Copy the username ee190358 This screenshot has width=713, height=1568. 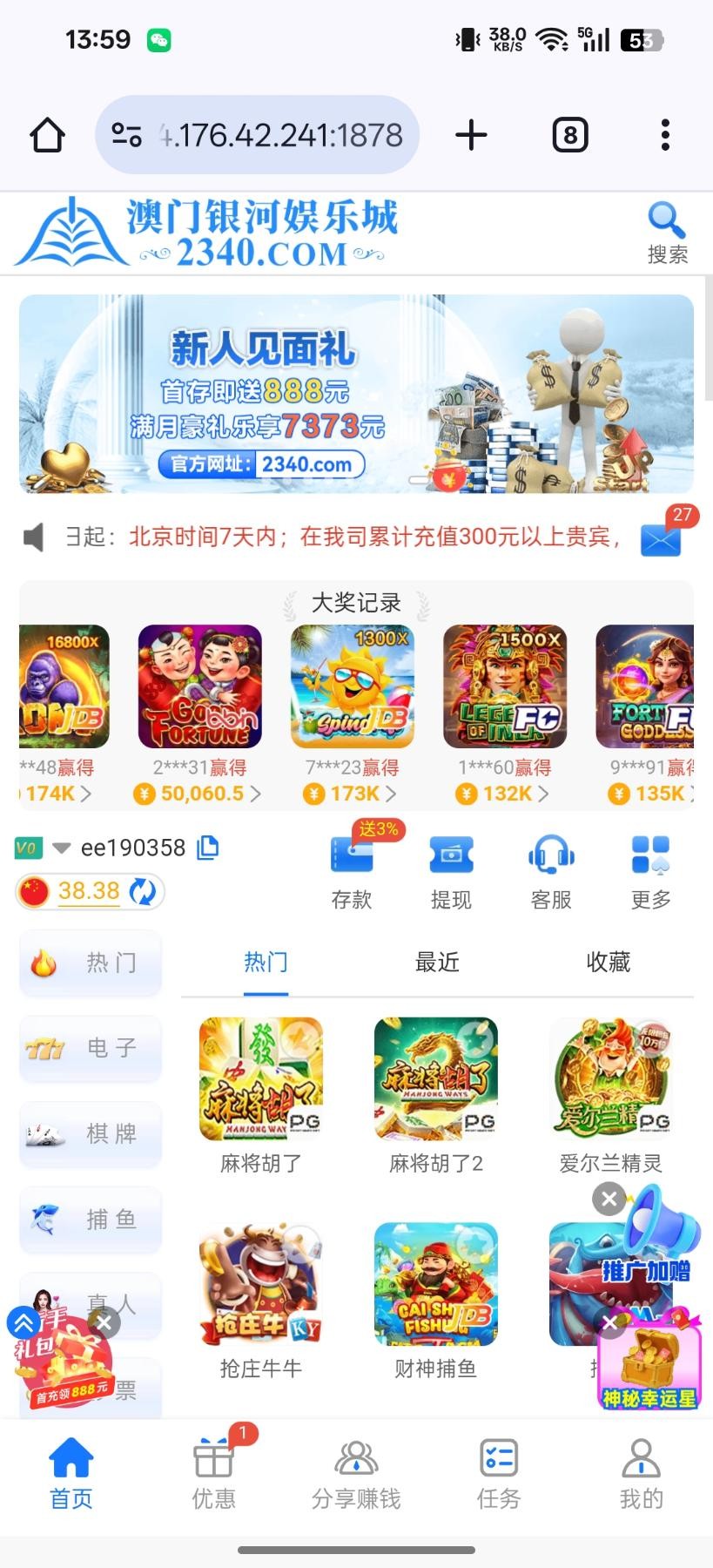pyautogui.click(x=208, y=848)
